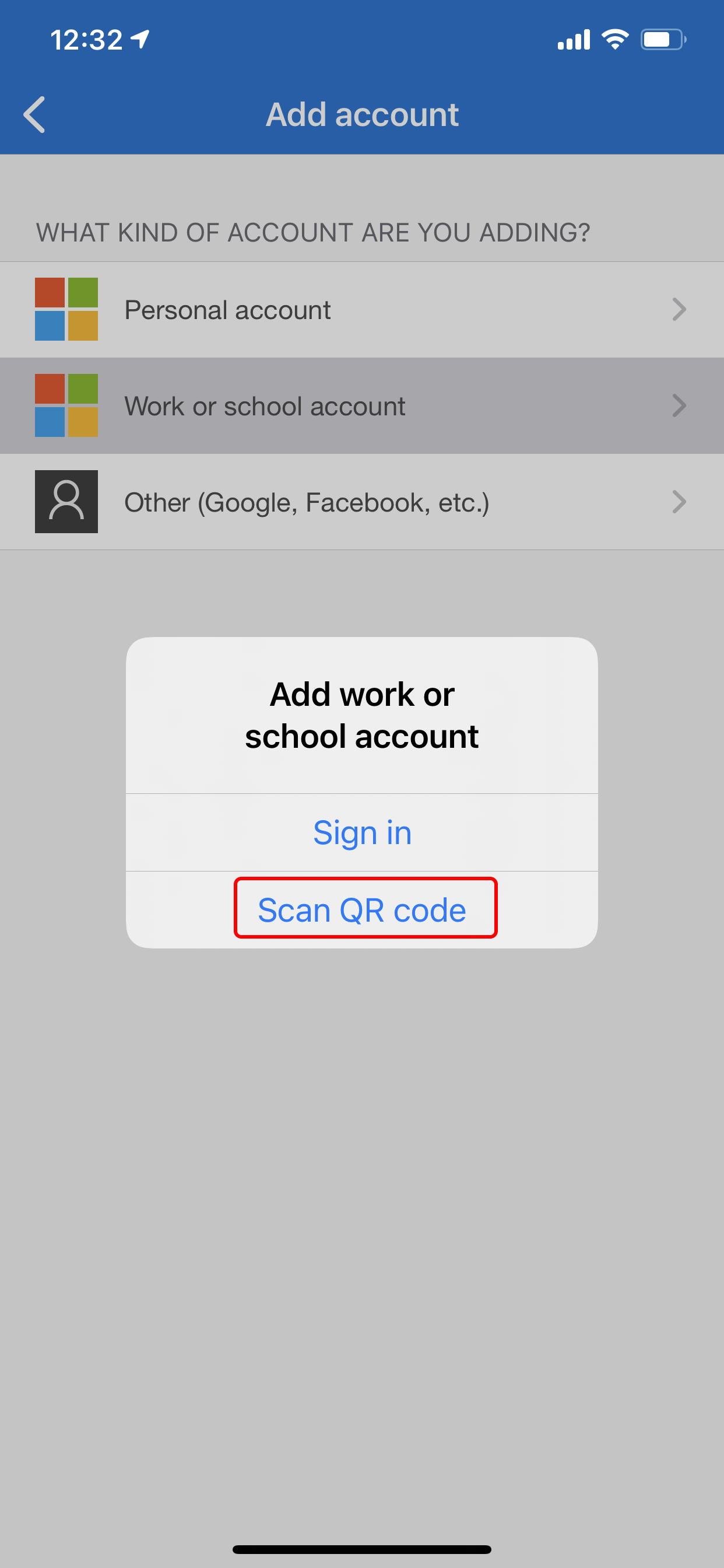Click the Microsoft logo beside Work or school account

click(x=66, y=405)
